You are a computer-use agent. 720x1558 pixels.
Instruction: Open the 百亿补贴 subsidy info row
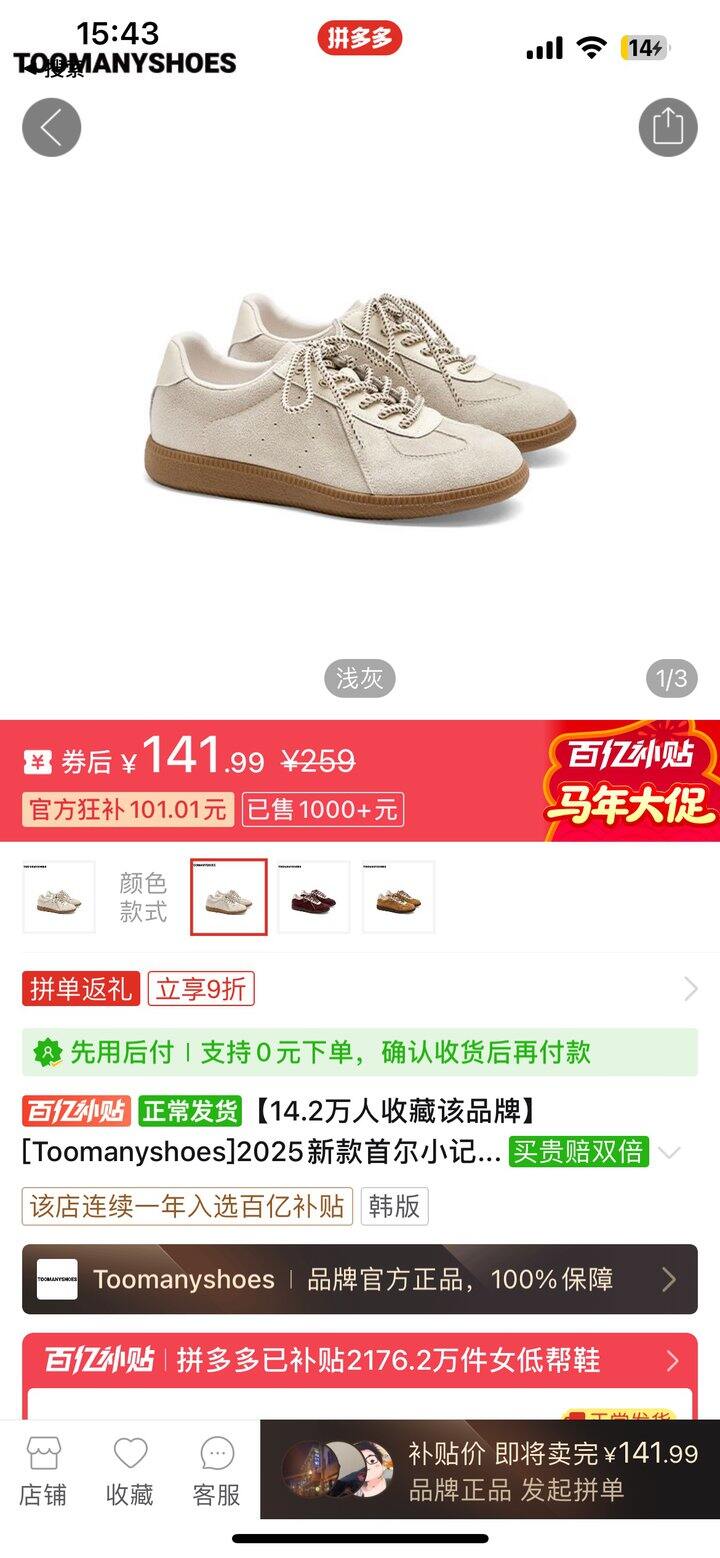[x=360, y=1360]
